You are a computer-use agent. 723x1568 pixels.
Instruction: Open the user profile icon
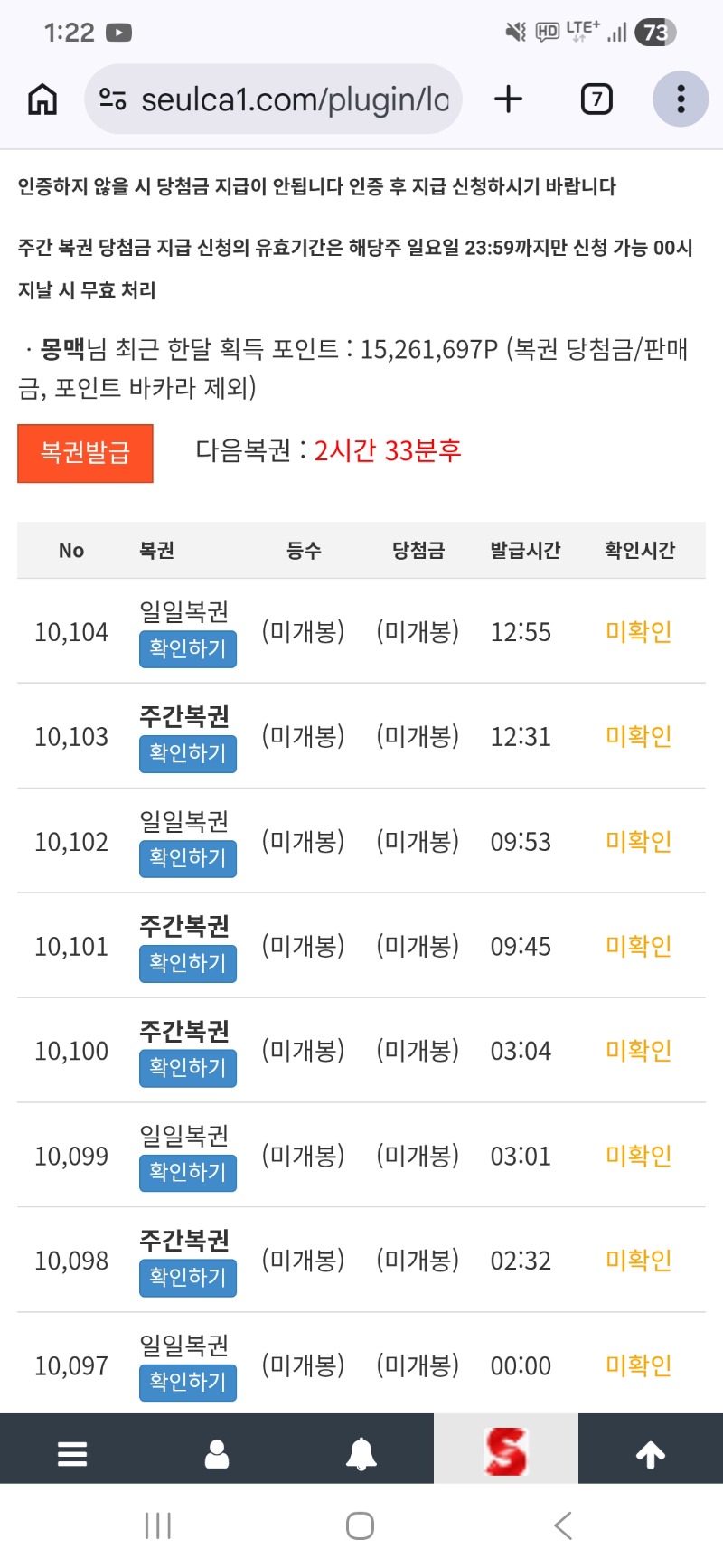[217, 1453]
